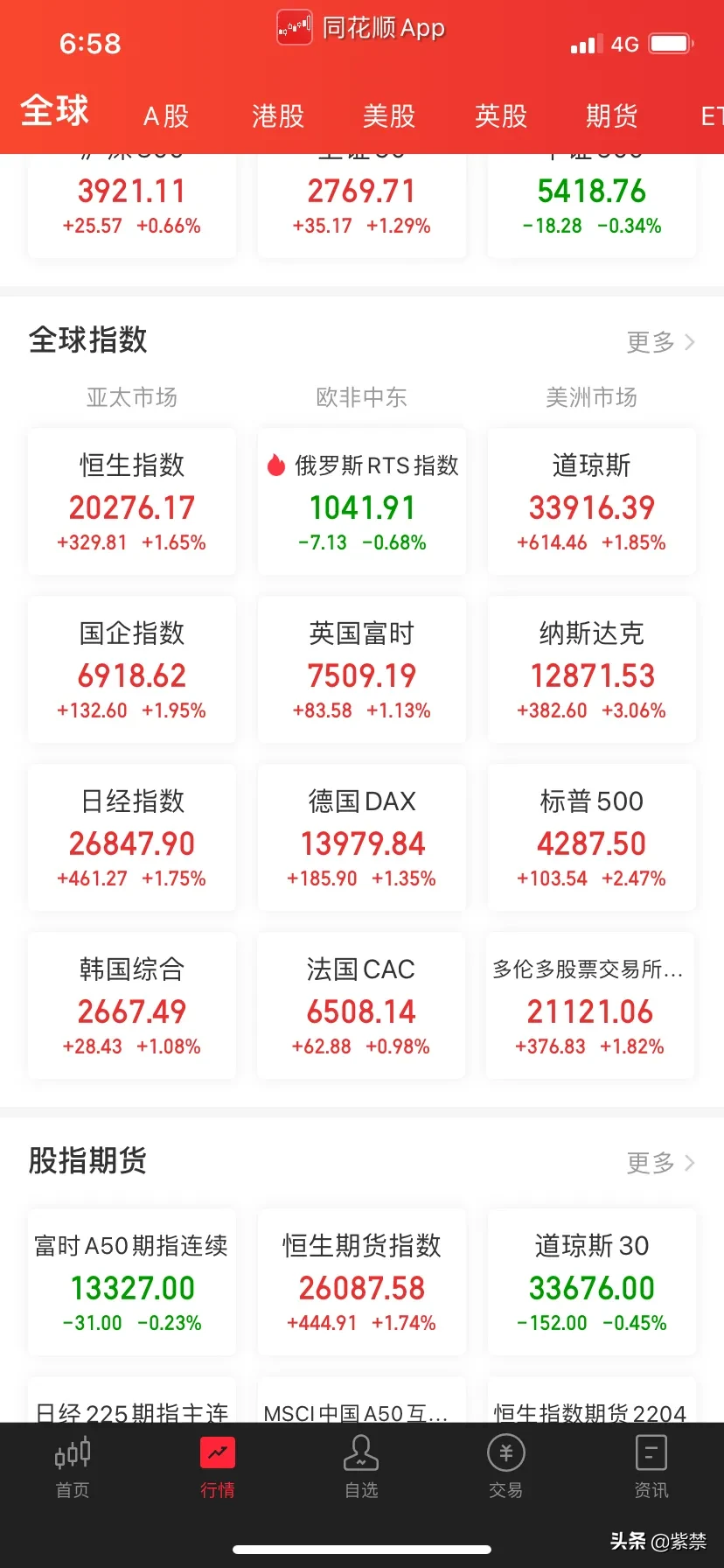
Task: Switch to the 交易 bottom tab
Action: point(506,1467)
